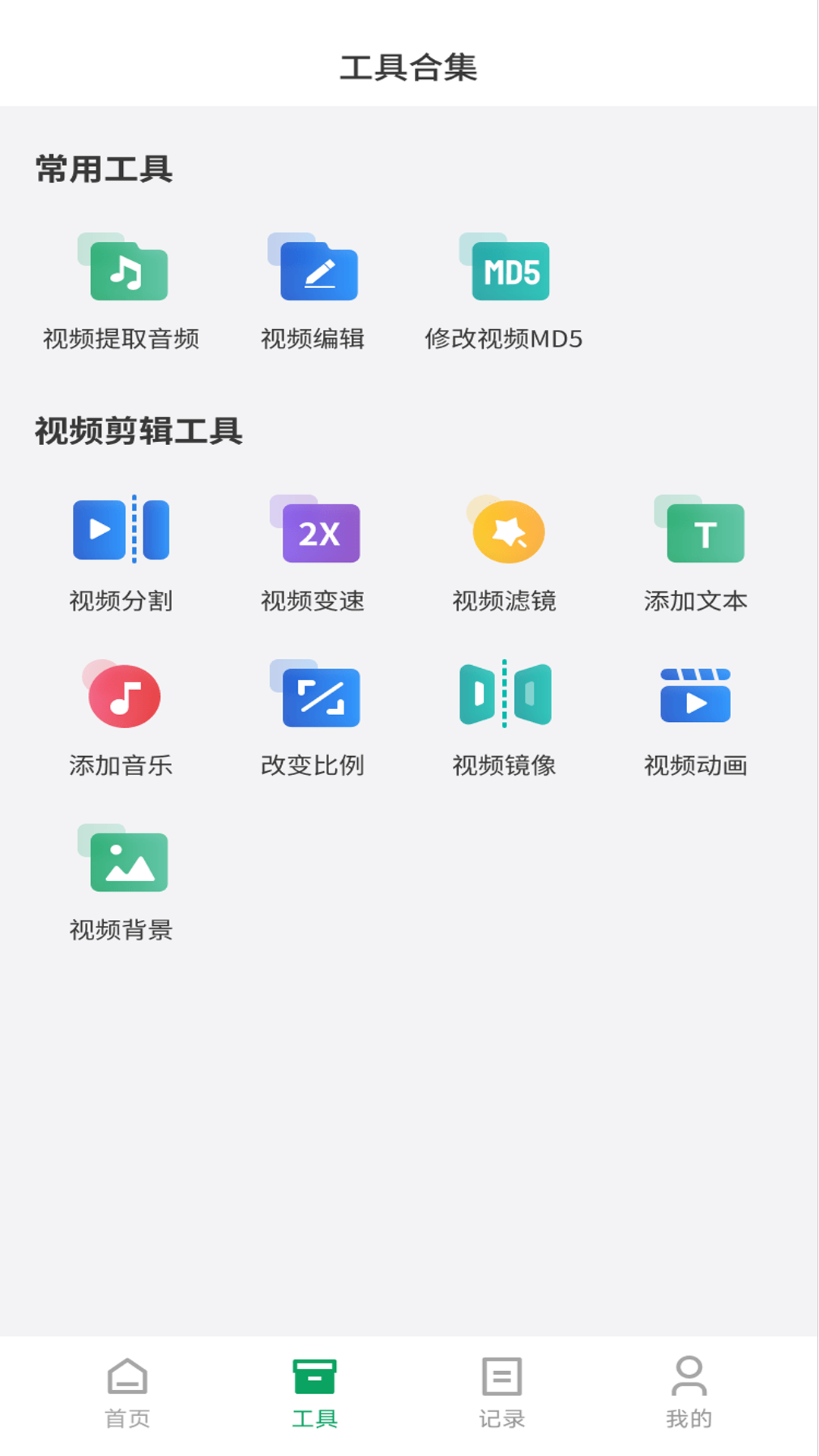The height and width of the screenshot is (1456, 819).
Task: Switch to the 我的 tab
Action: pyautogui.click(x=689, y=1392)
